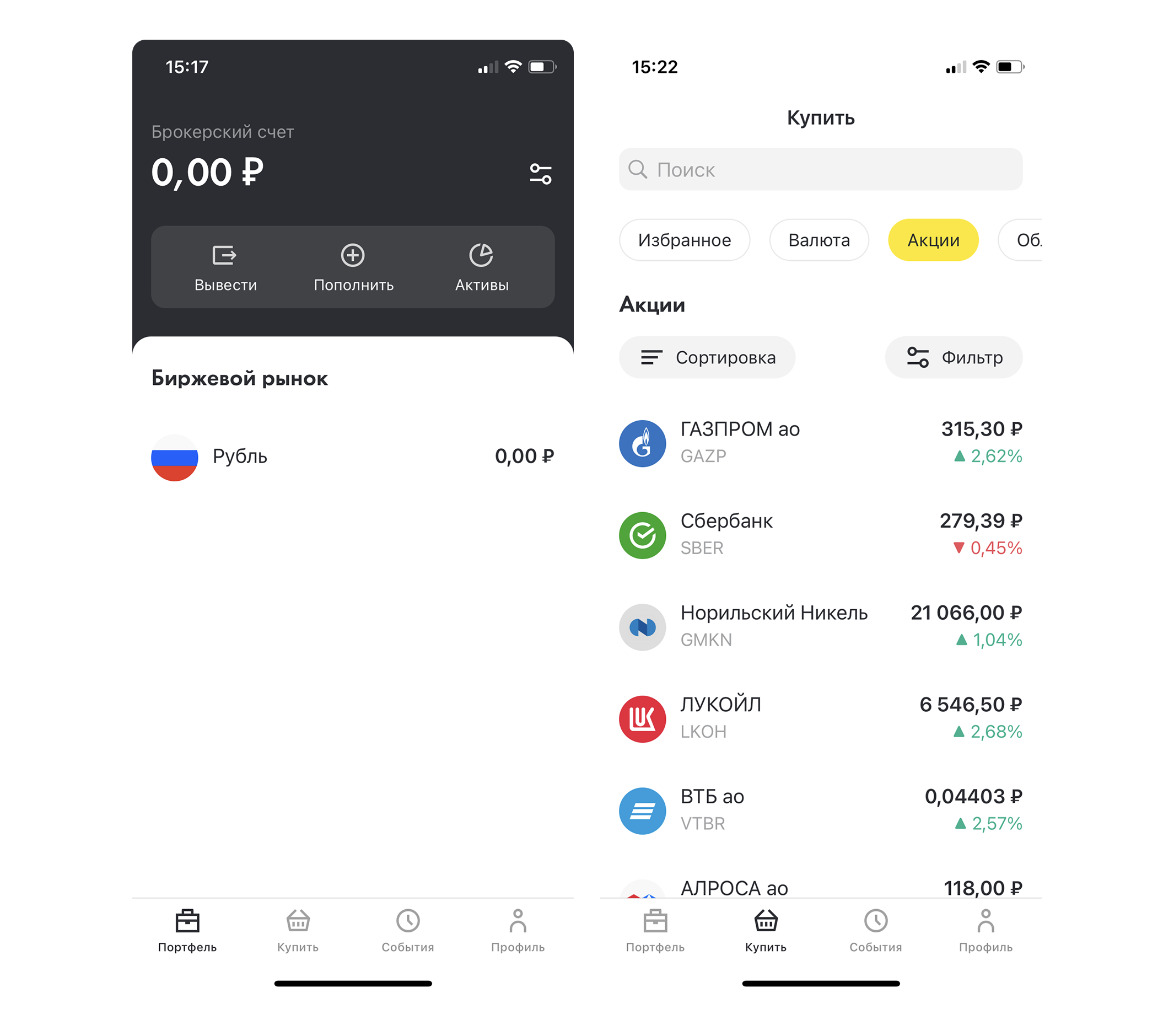Open the Сортировка sorting options
The image size is (1174, 1036).
point(707,357)
